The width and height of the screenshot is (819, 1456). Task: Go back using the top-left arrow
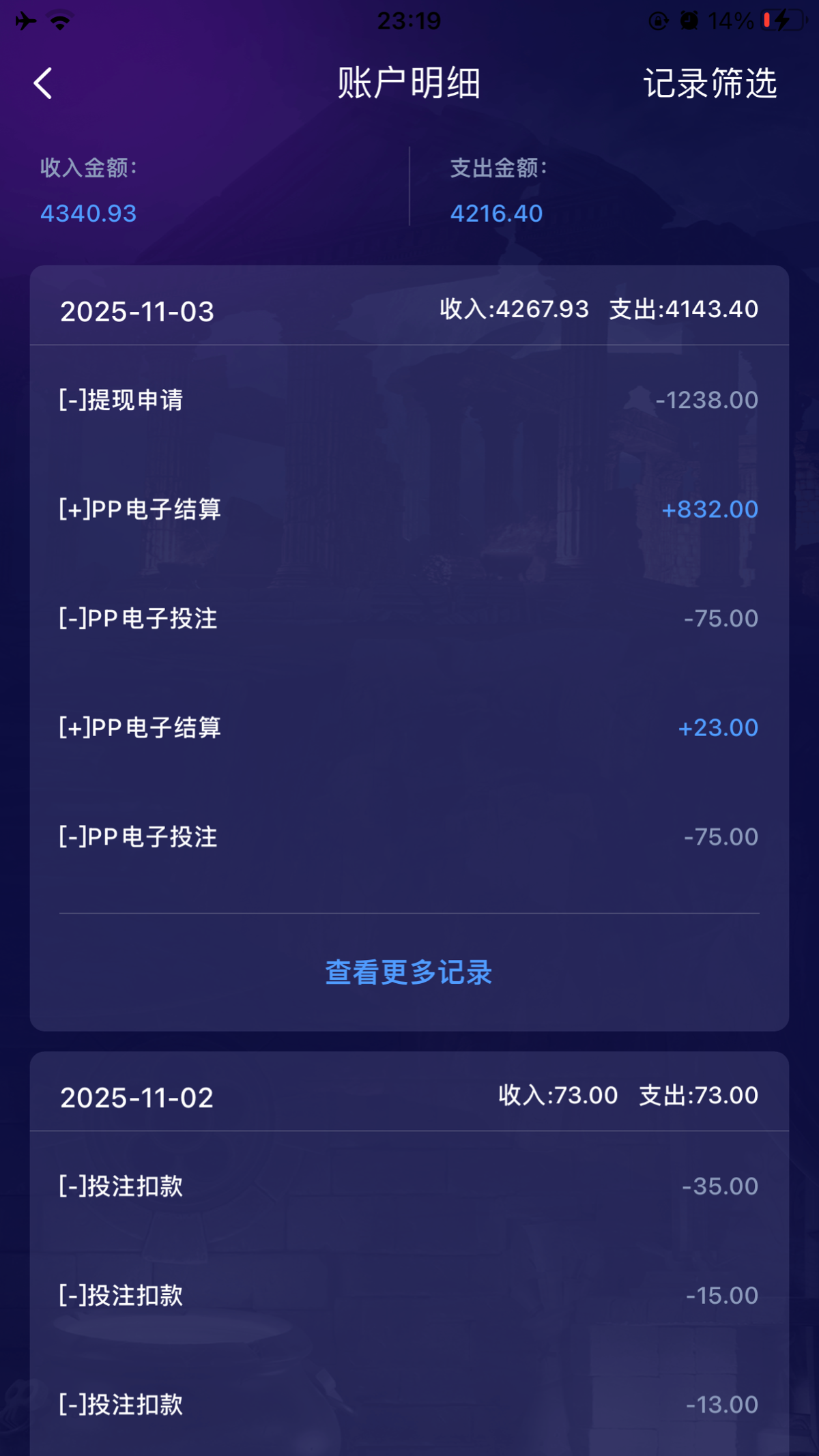(43, 83)
